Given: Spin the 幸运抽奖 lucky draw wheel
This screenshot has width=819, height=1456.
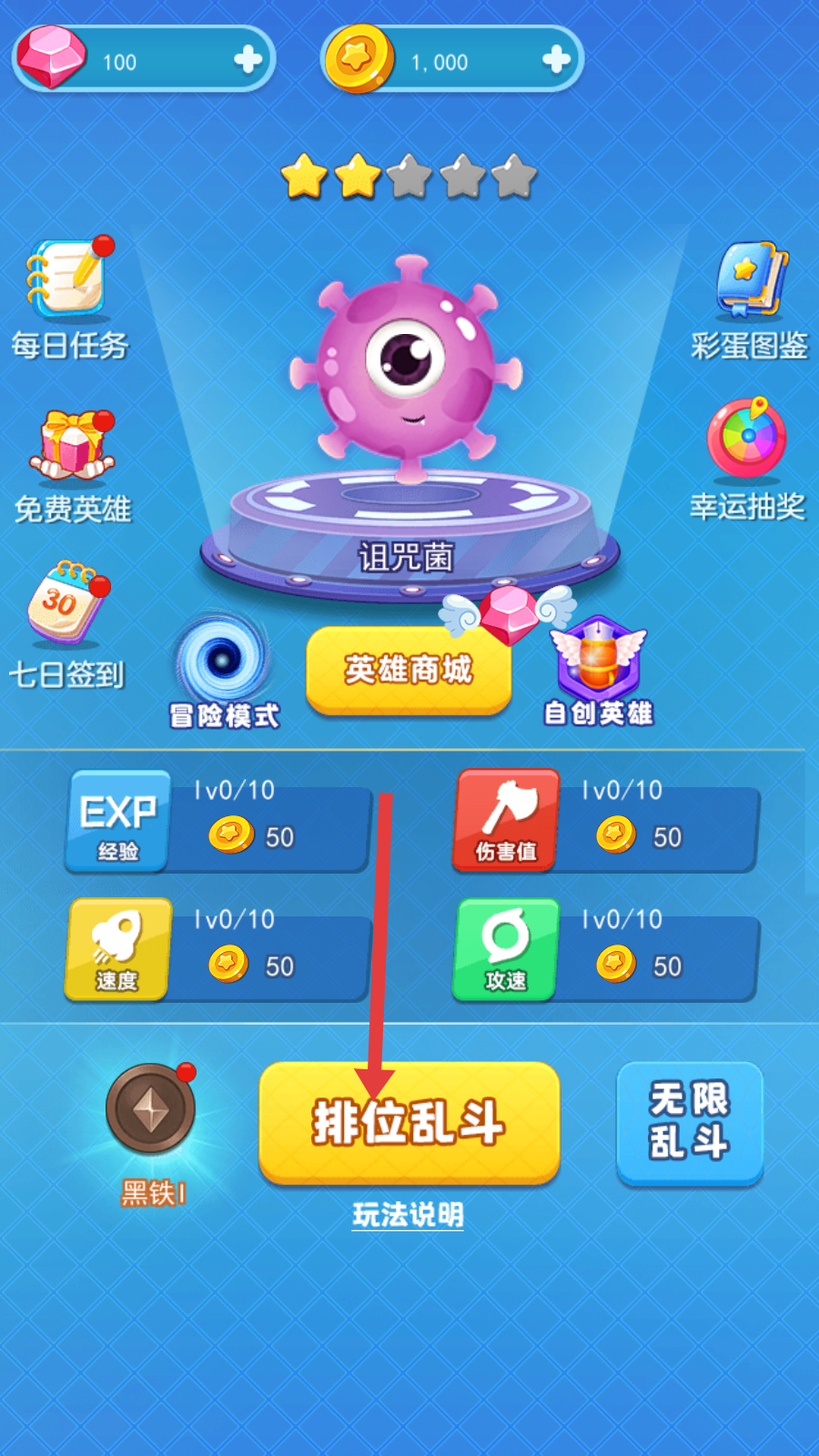Looking at the screenshot, I should (747, 460).
